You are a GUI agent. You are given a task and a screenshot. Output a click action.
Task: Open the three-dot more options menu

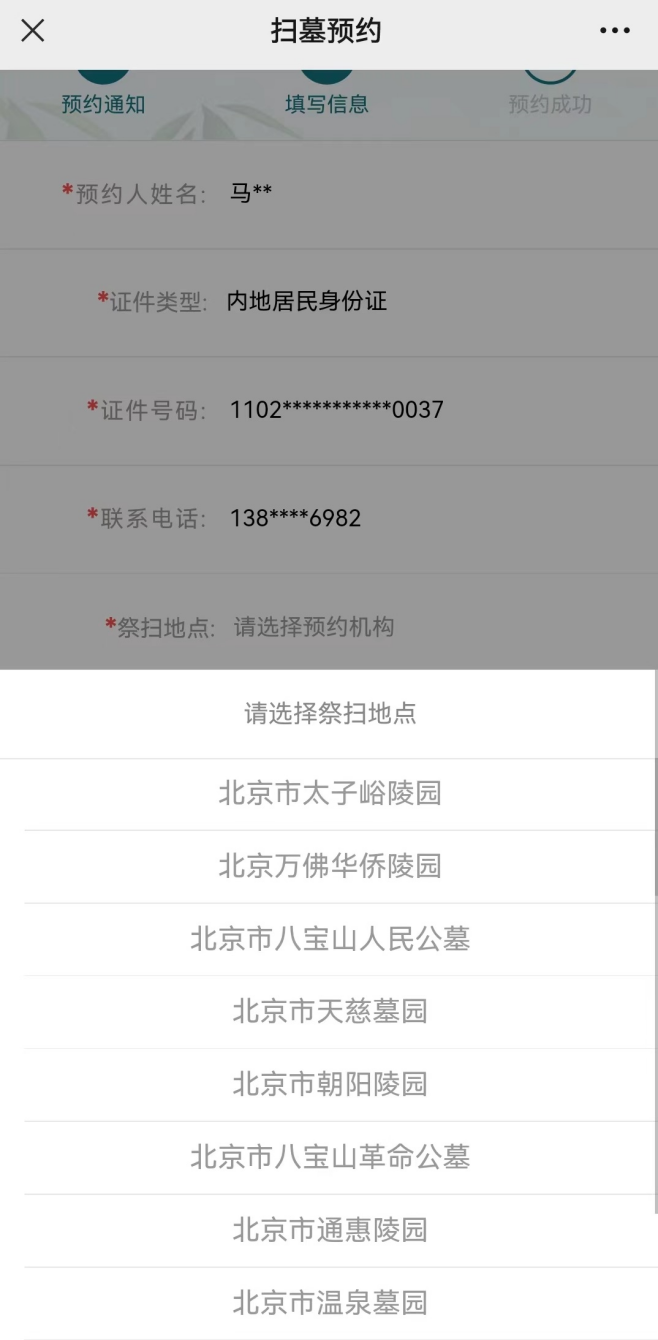click(x=615, y=31)
